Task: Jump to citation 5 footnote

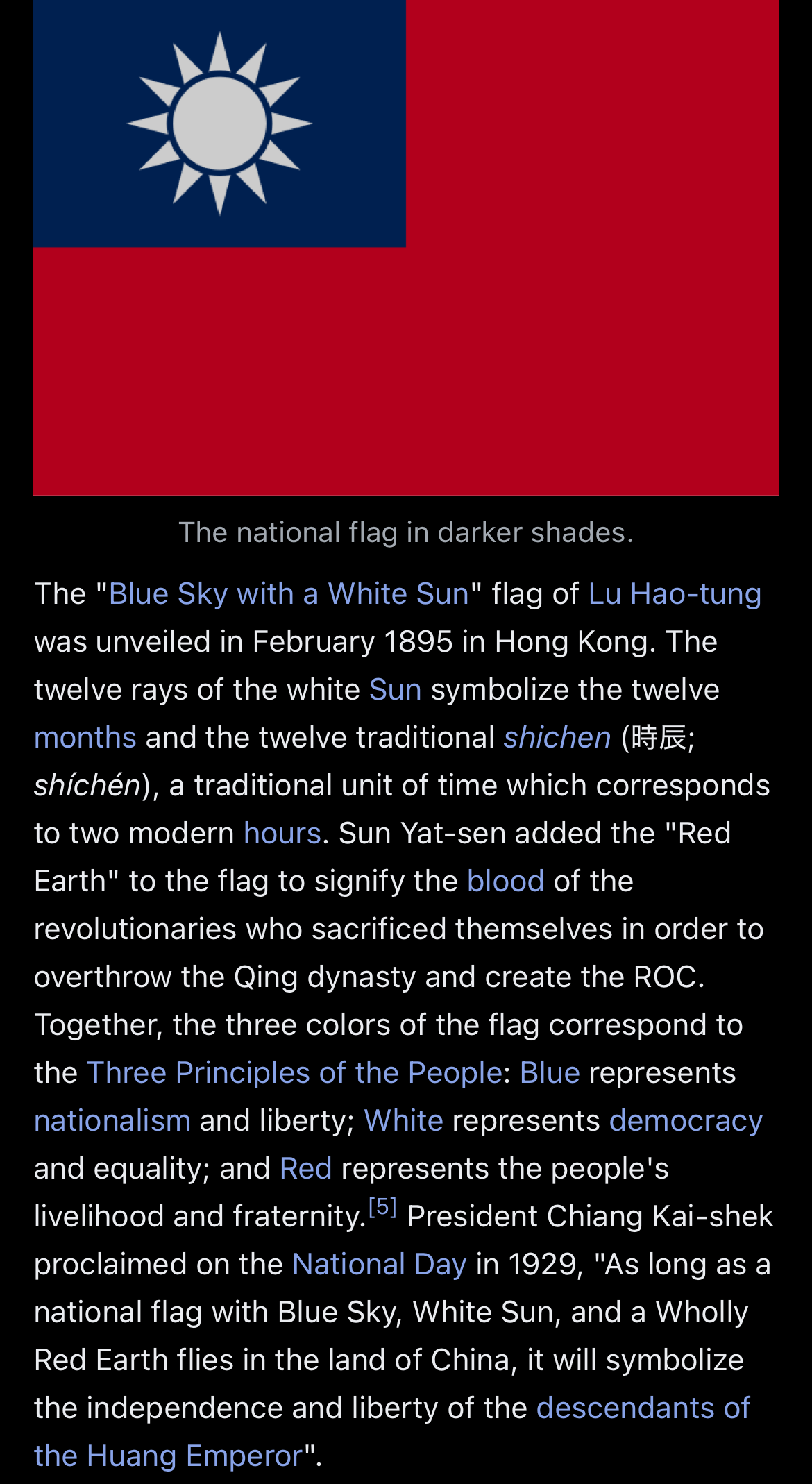Action: (382, 1208)
